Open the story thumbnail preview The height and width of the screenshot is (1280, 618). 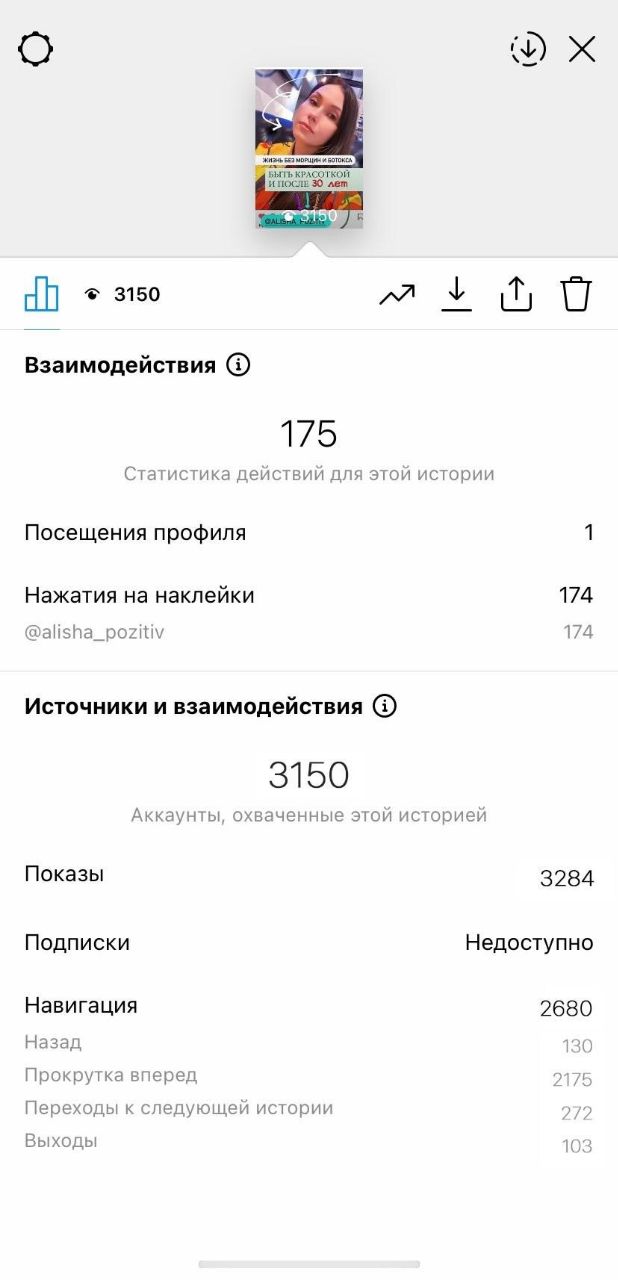click(309, 149)
